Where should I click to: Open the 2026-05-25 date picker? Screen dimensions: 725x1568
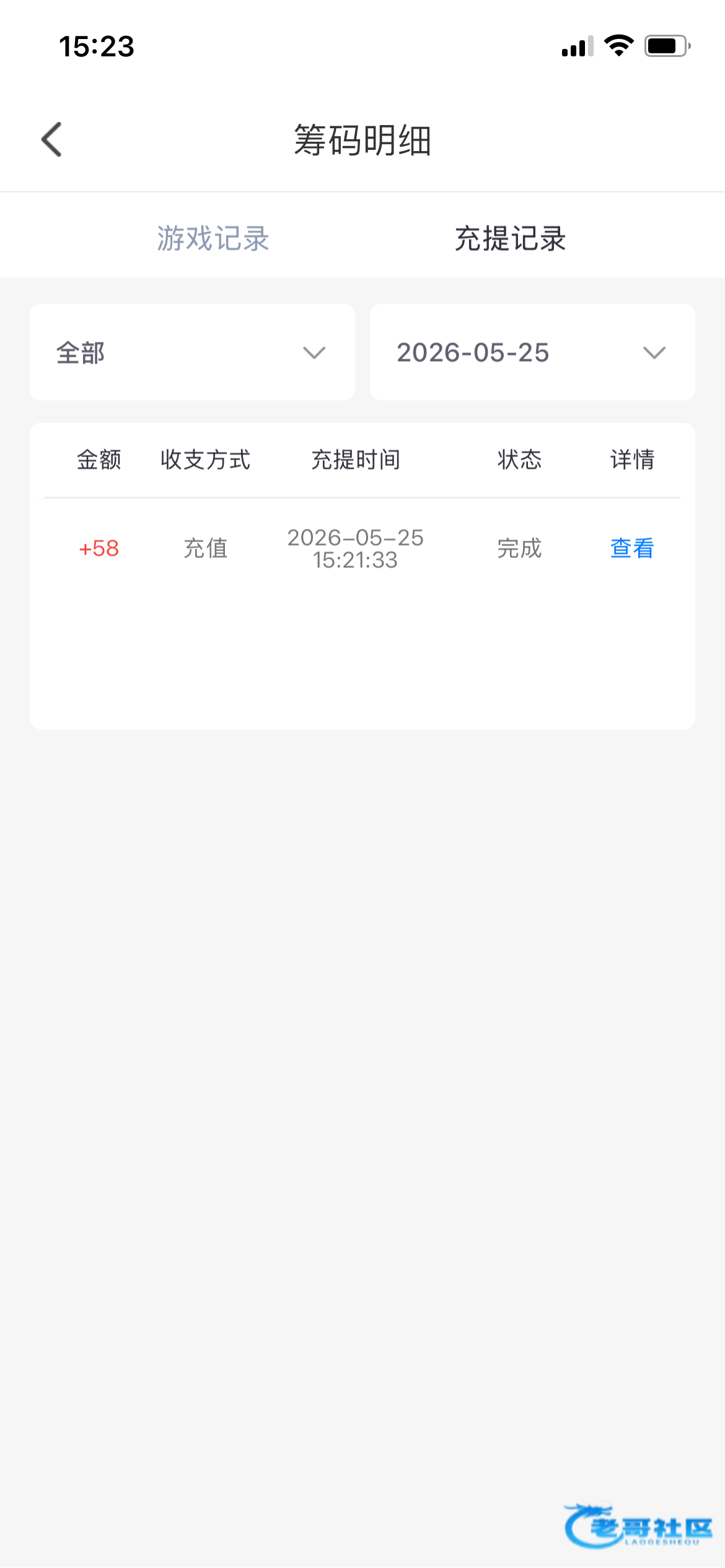(x=532, y=352)
